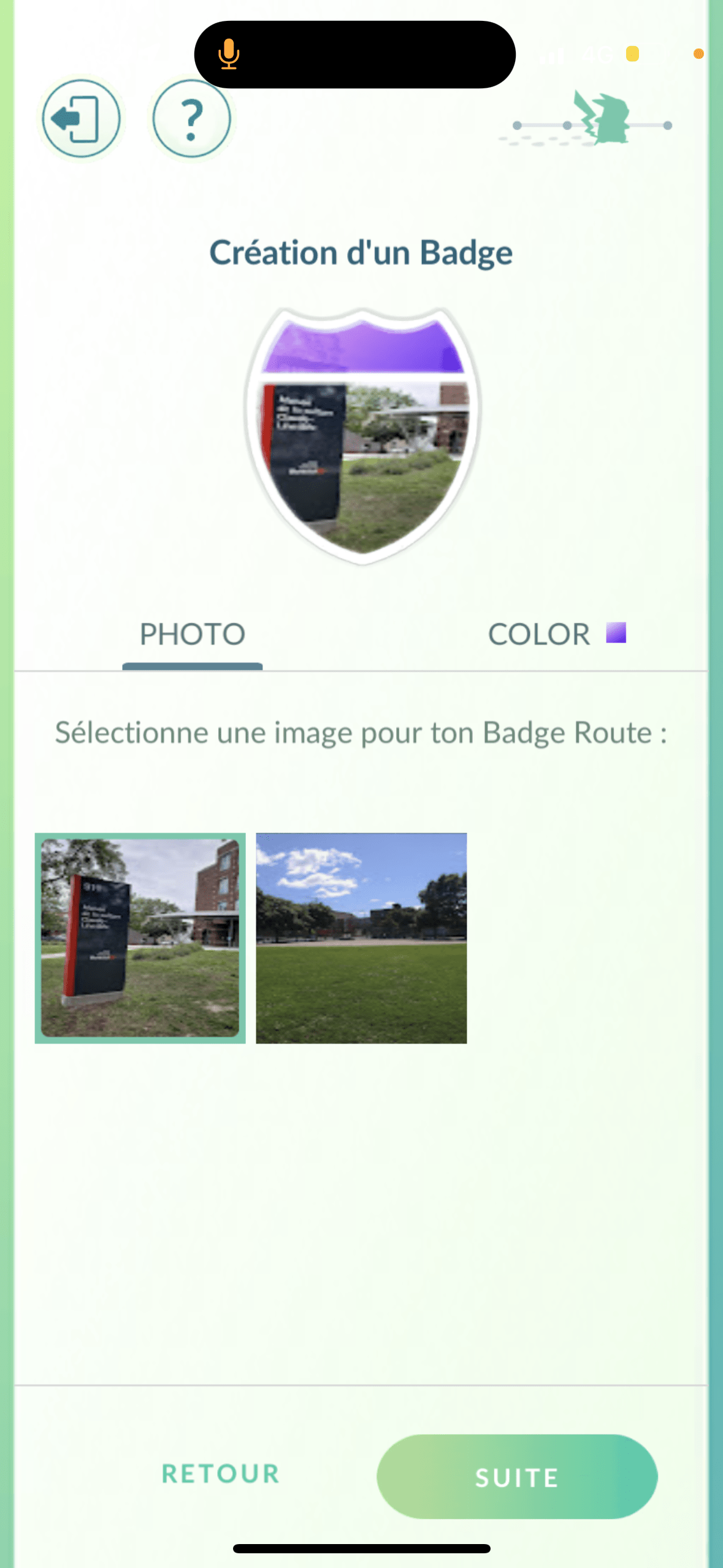Switch to the PHOTO tab
Viewport: 723px width, 1568px height.
click(193, 635)
